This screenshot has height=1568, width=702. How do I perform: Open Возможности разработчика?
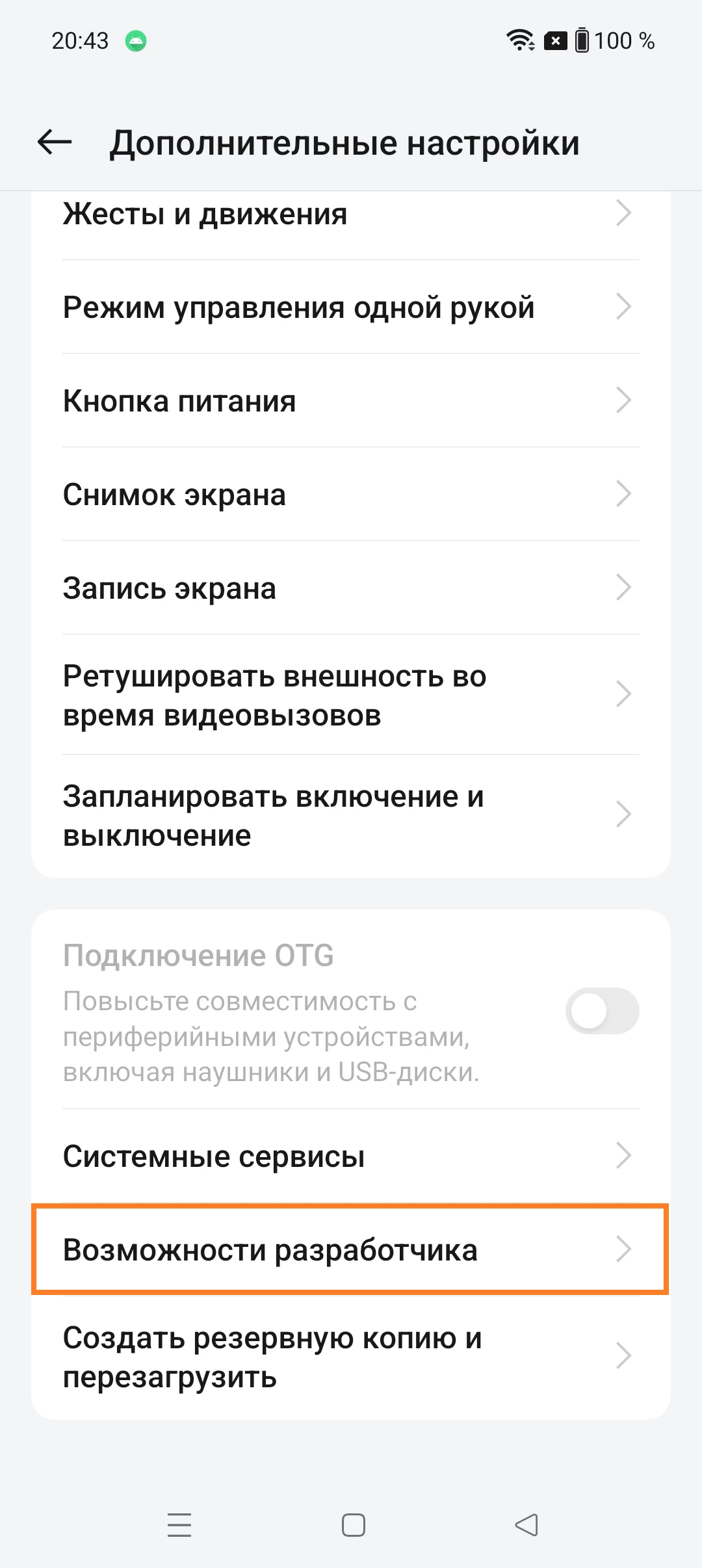coord(351,1249)
